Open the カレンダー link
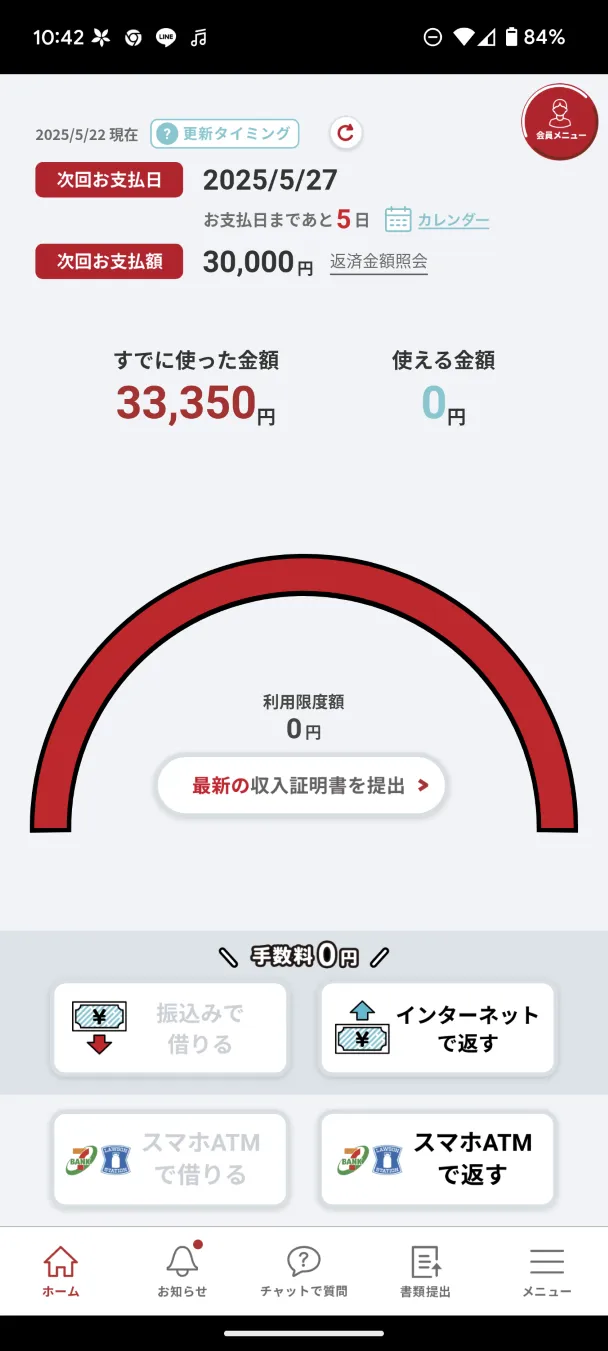 point(438,219)
